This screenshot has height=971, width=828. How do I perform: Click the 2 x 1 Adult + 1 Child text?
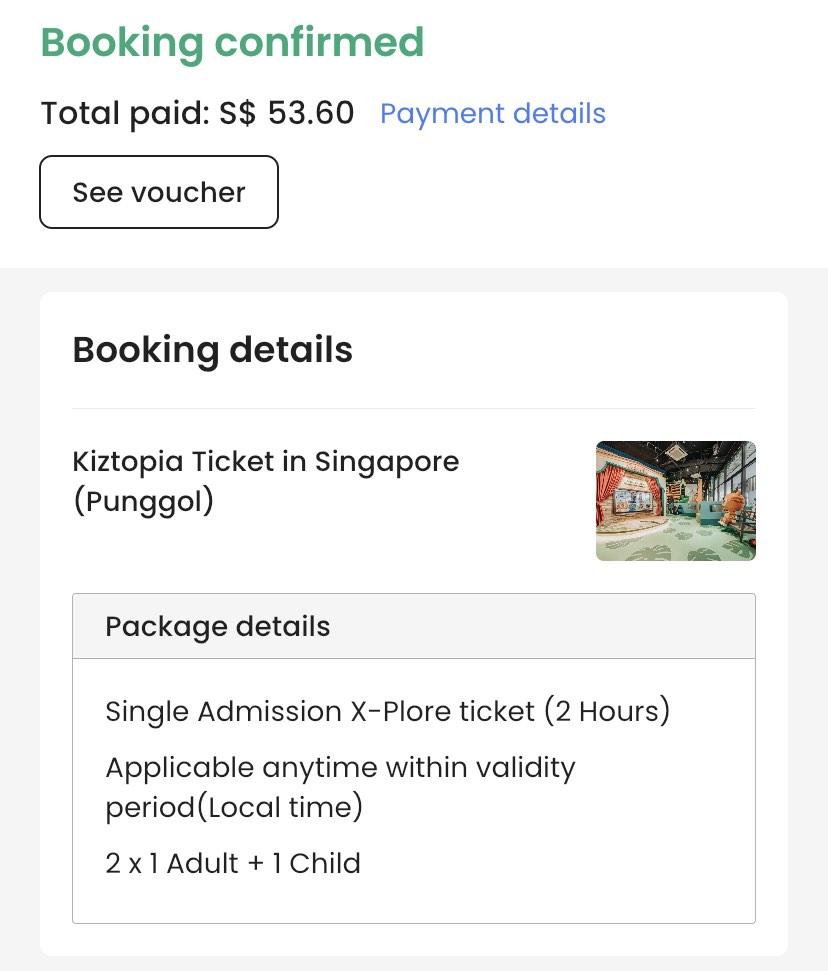click(233, 863)
